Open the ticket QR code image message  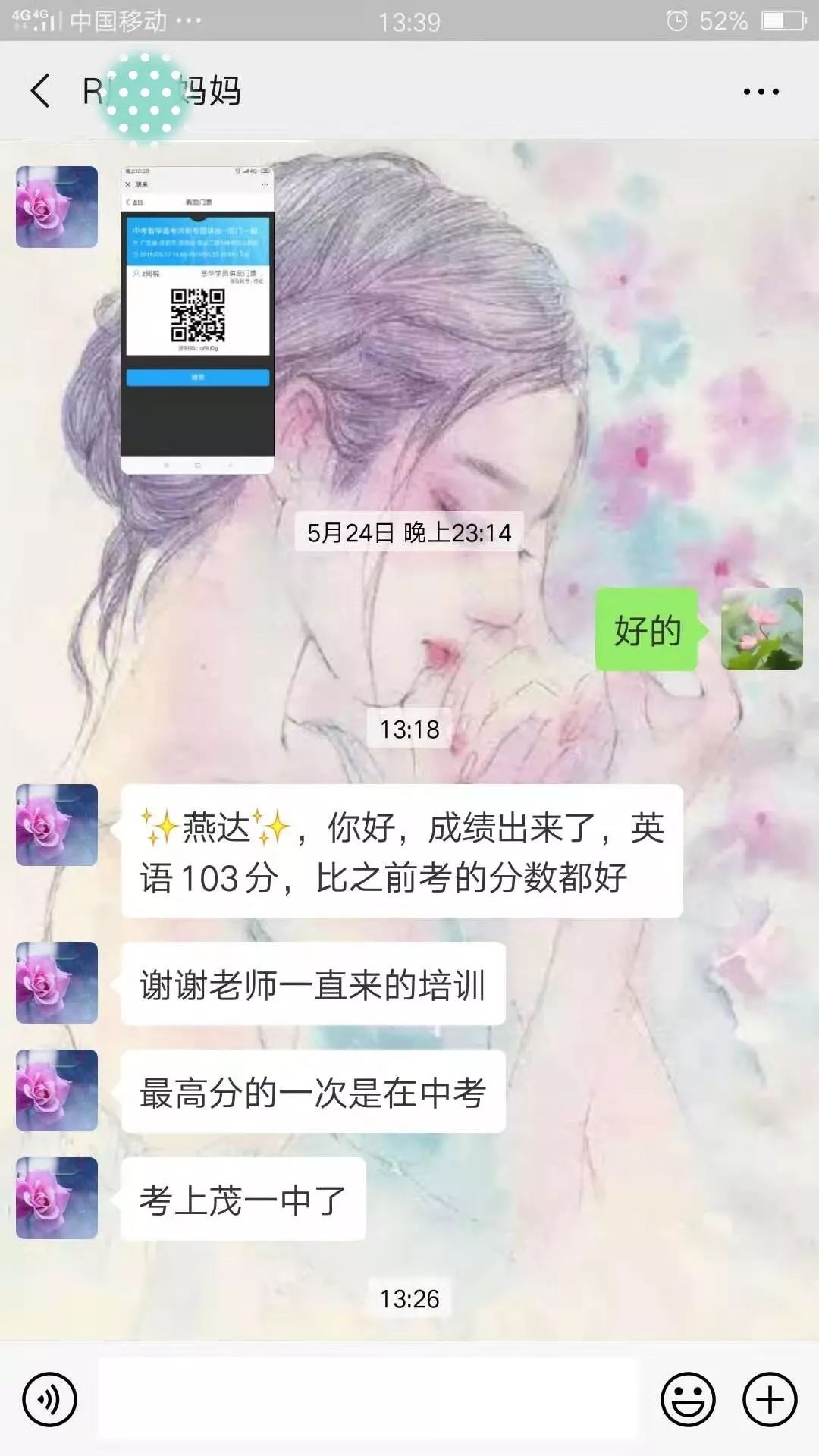point(197,320)
